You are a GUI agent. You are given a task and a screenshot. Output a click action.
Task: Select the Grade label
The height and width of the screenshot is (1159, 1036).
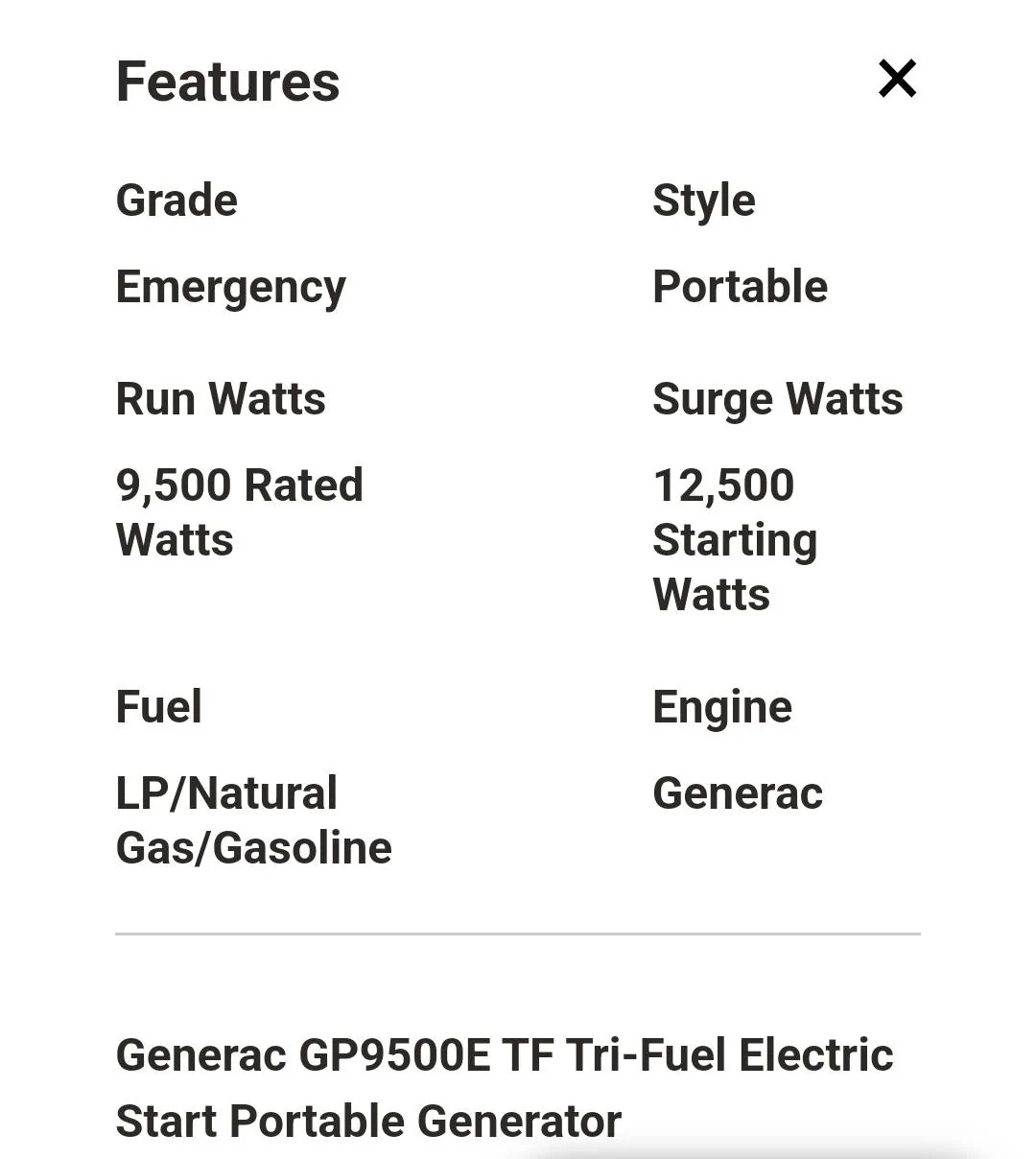pyautogui.click(x=177, y=200)
